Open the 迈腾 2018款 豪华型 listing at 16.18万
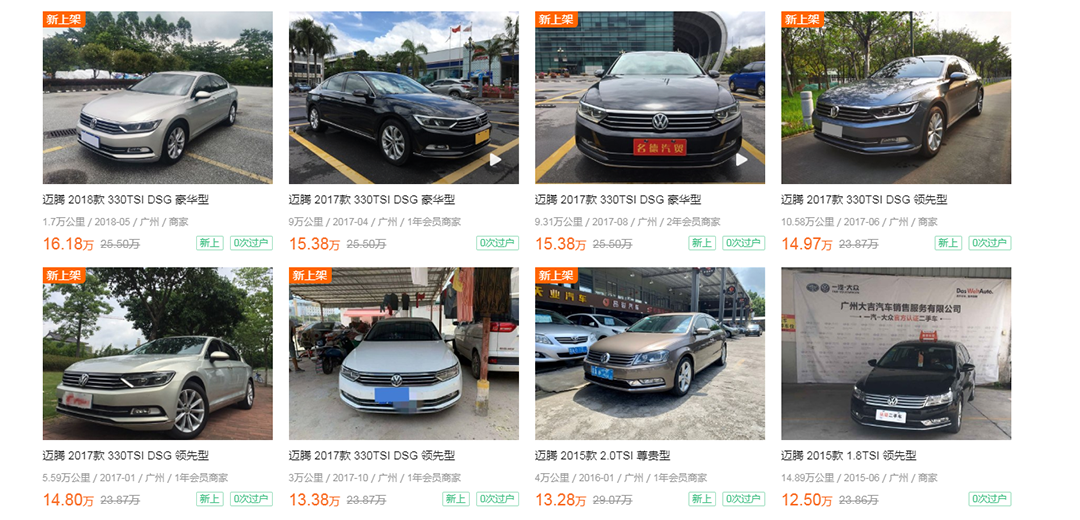Image resolution: width=1080 pixels, height=520 pixels. 157,97
